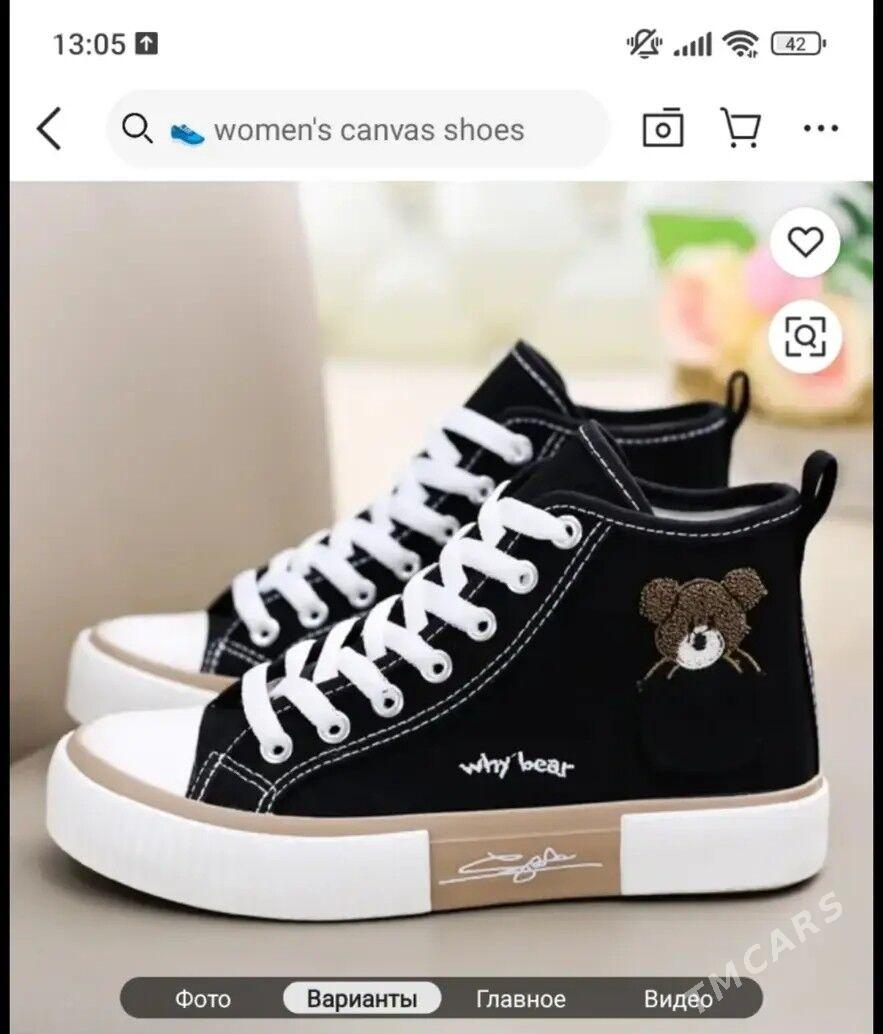Switch to the Фото tab
883x1034 pixels.
[x=202, y=998]
